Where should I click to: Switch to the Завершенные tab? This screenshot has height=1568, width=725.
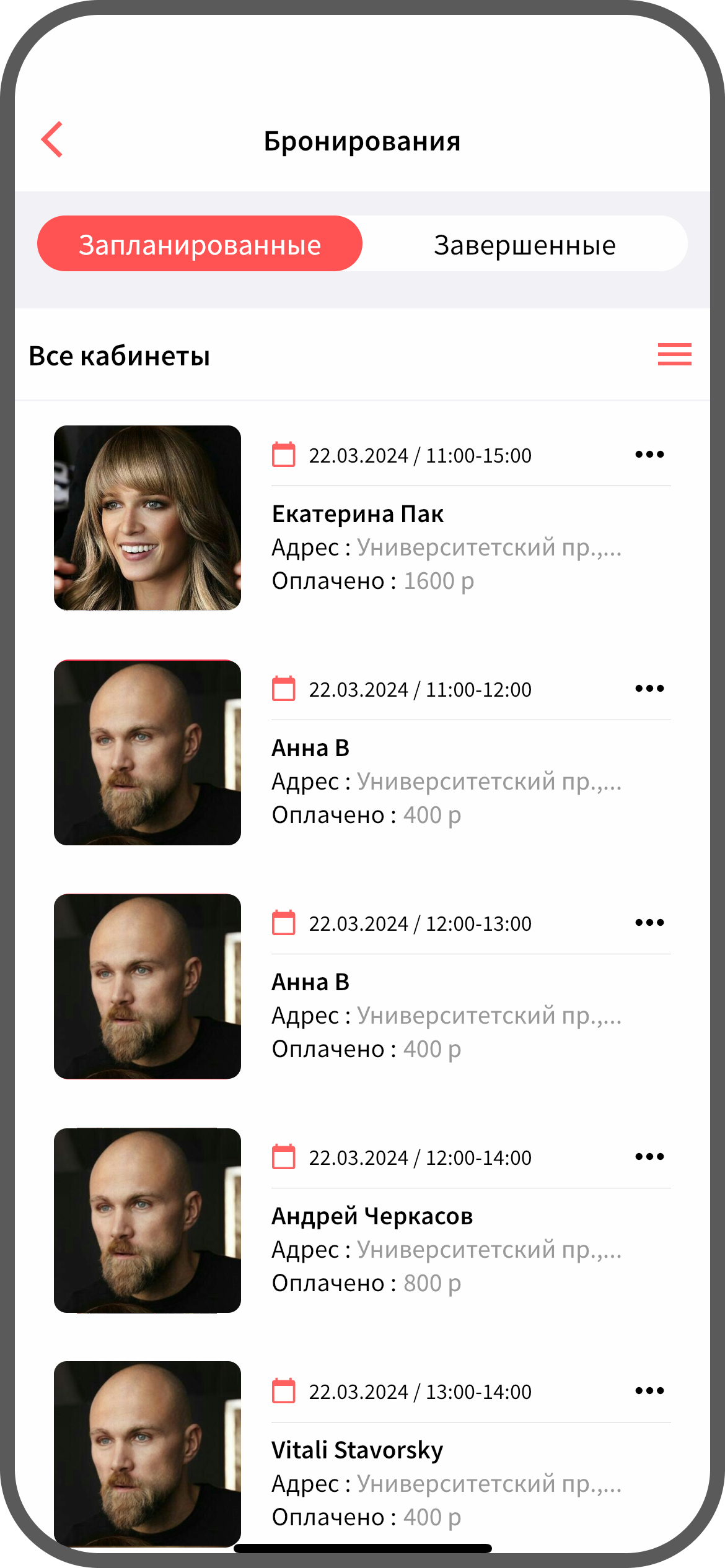point(524,244)
